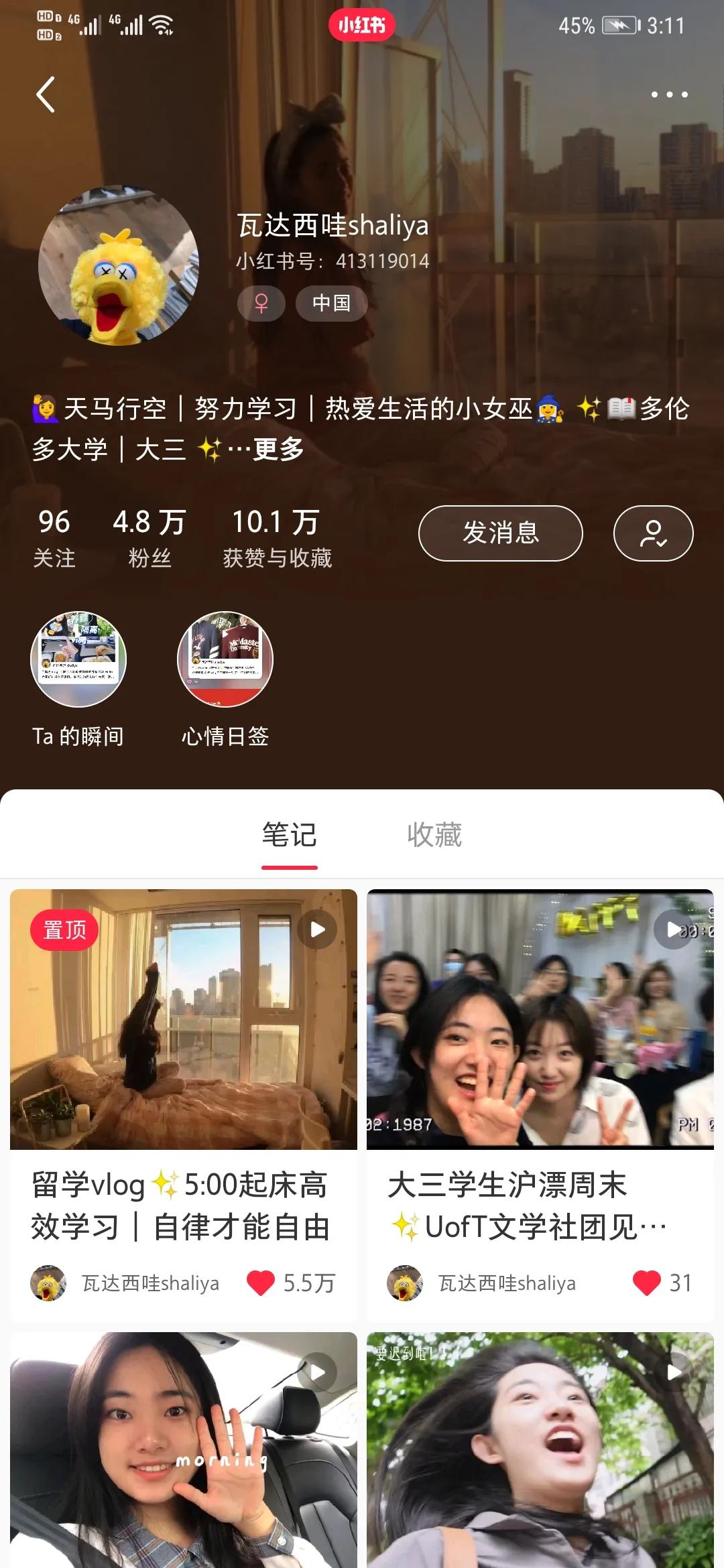Tap the play icon on the 大三学生沪漂周末 video
This screenshot has width=724, height=1568.
pos(674,928)
